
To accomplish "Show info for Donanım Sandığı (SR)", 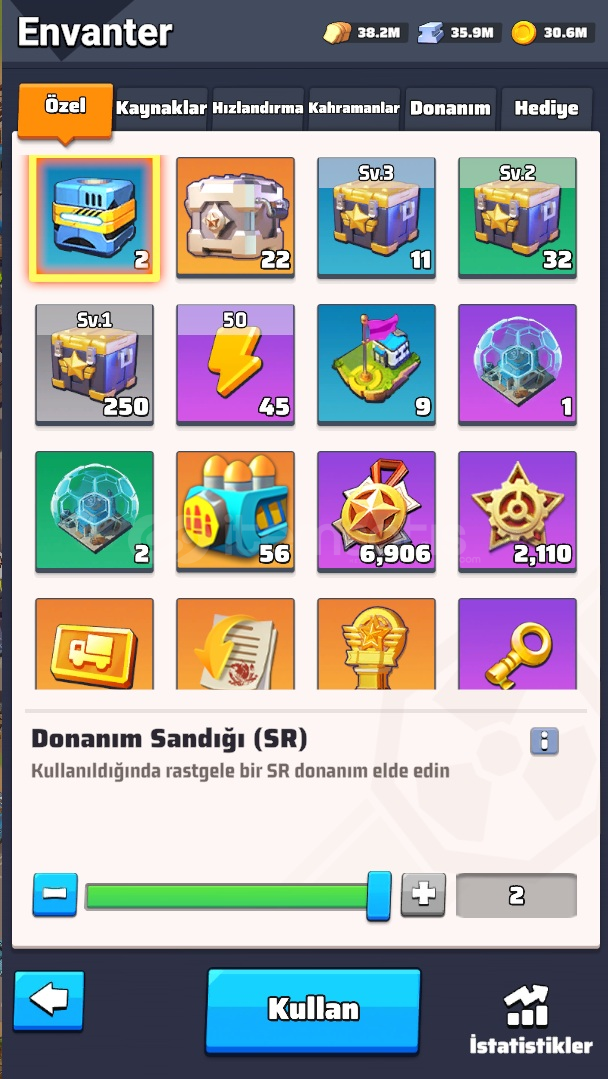I will click(x=544, y=741).
